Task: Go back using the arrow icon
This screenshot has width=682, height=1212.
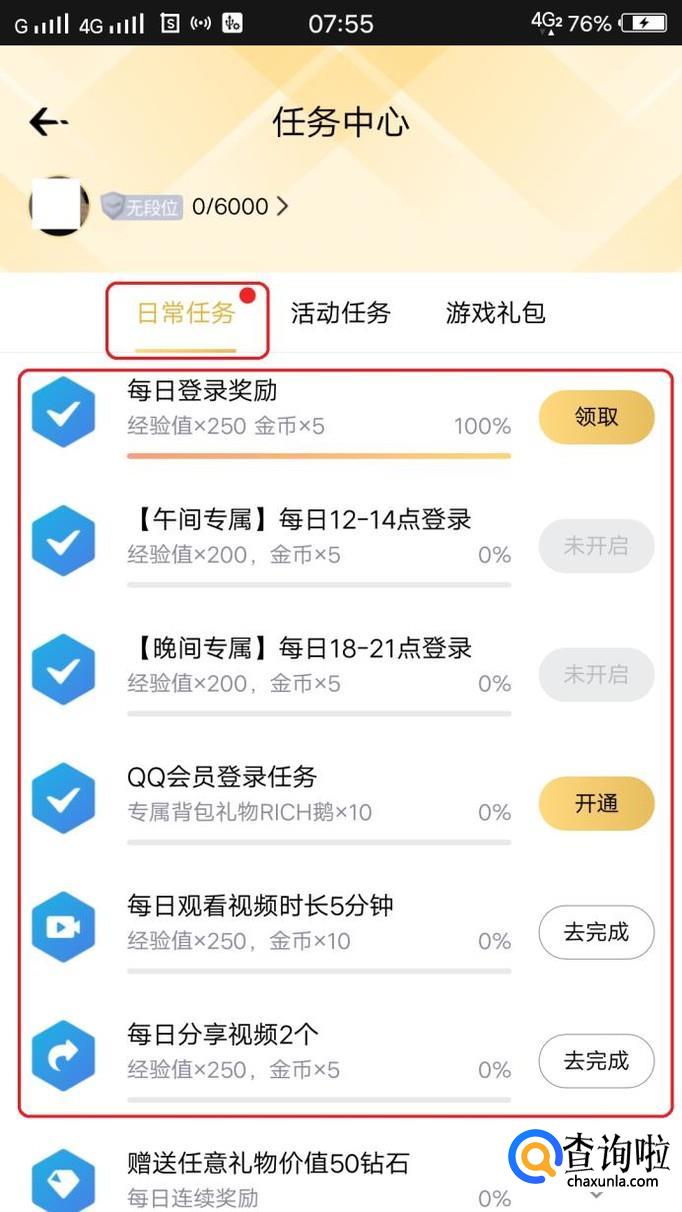Action: (47, 122)
